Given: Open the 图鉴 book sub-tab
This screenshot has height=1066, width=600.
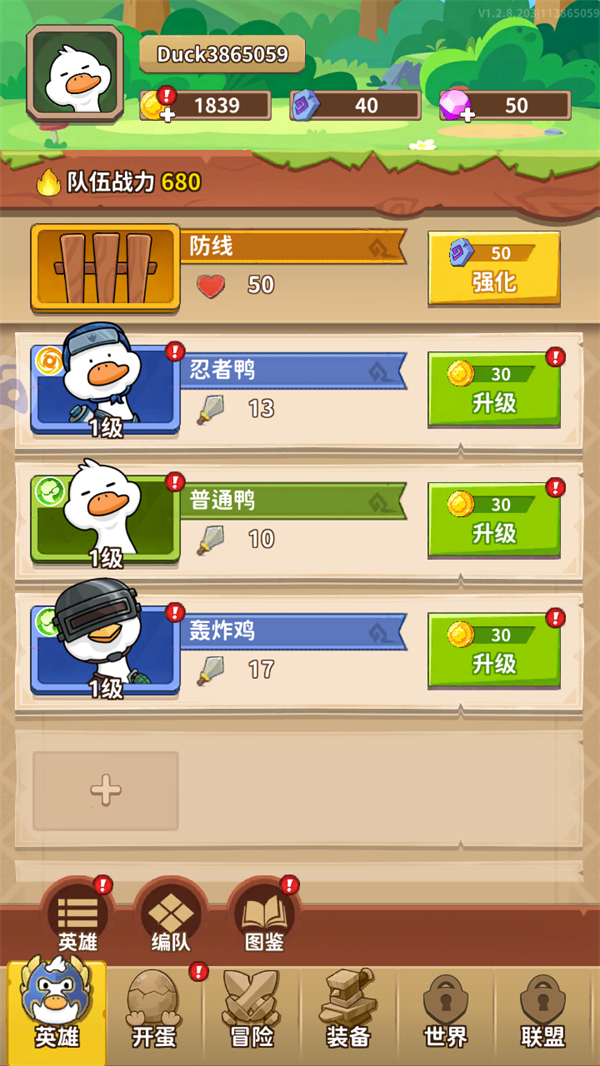Looking at the screenshot, I should click(263, 916).
